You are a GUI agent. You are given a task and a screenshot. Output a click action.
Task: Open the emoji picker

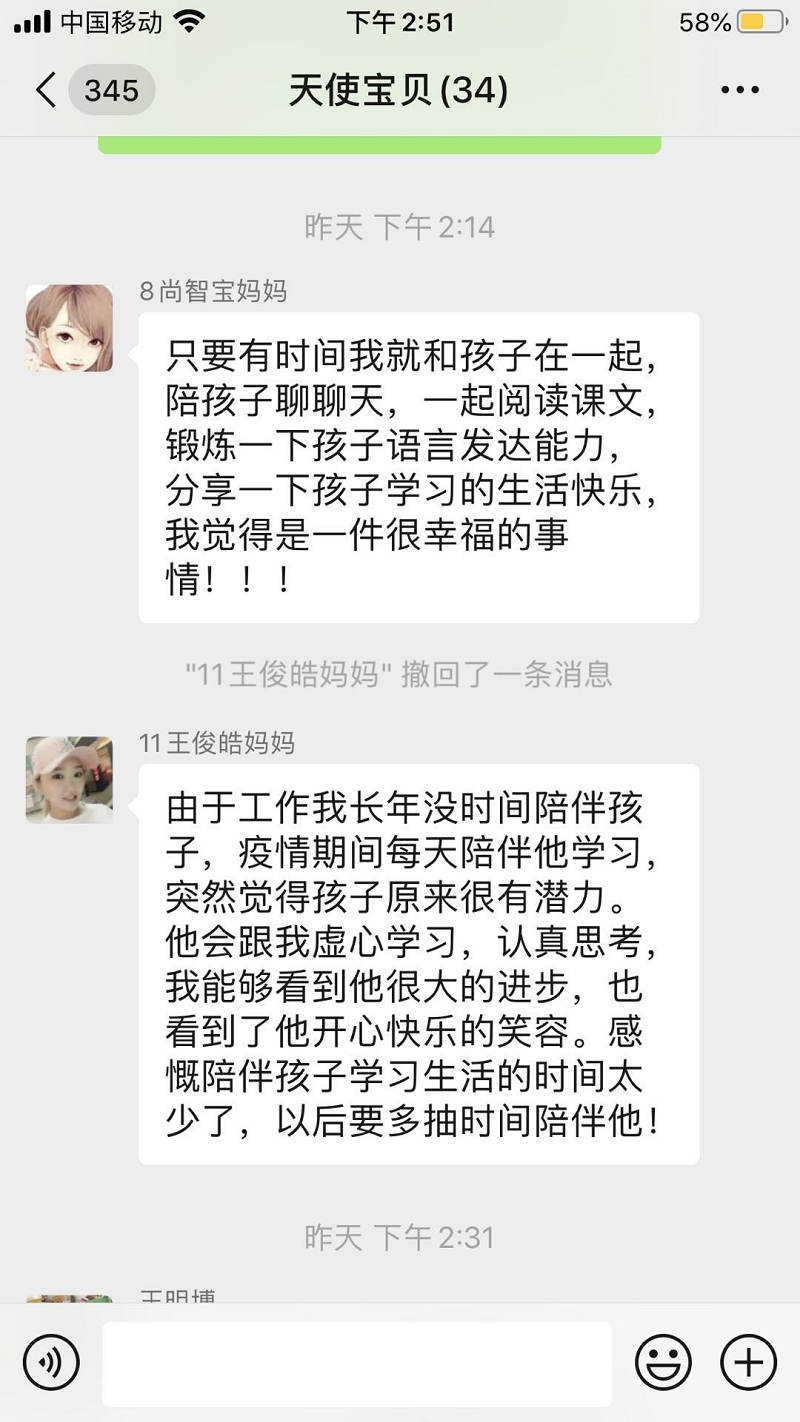pyautogui.click(x=663, y=1362)
